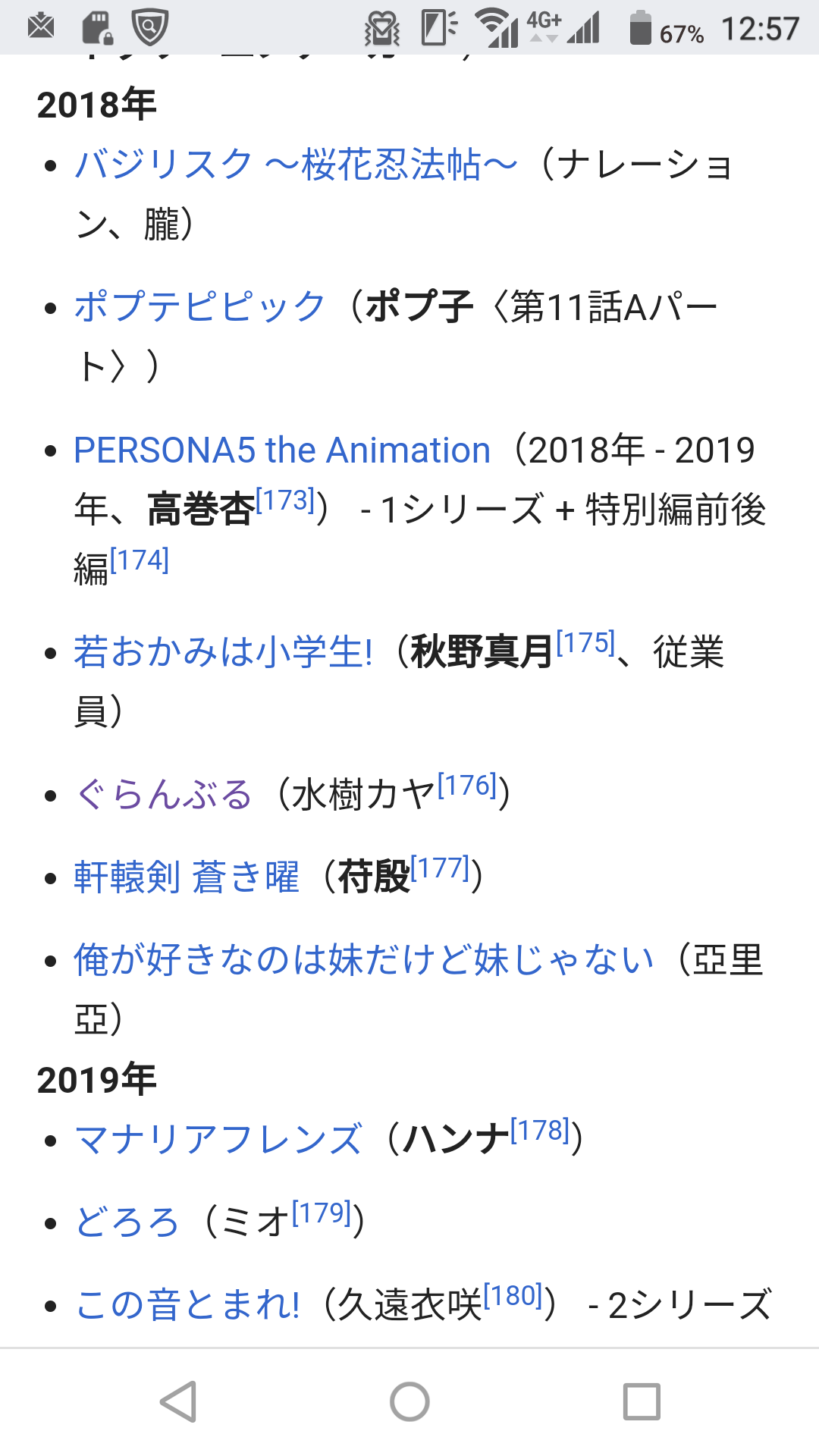The image size is (819, 1456).
Task: View citation 178 next to ハンナ
Action: pyautogui.click(x=540, y=1131)
